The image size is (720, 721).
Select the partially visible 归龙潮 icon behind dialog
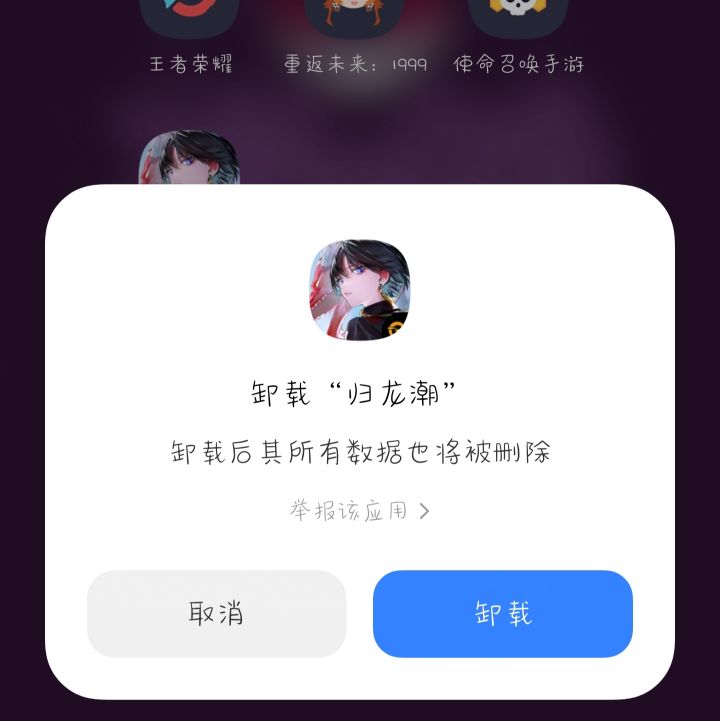tap(190, 155)
